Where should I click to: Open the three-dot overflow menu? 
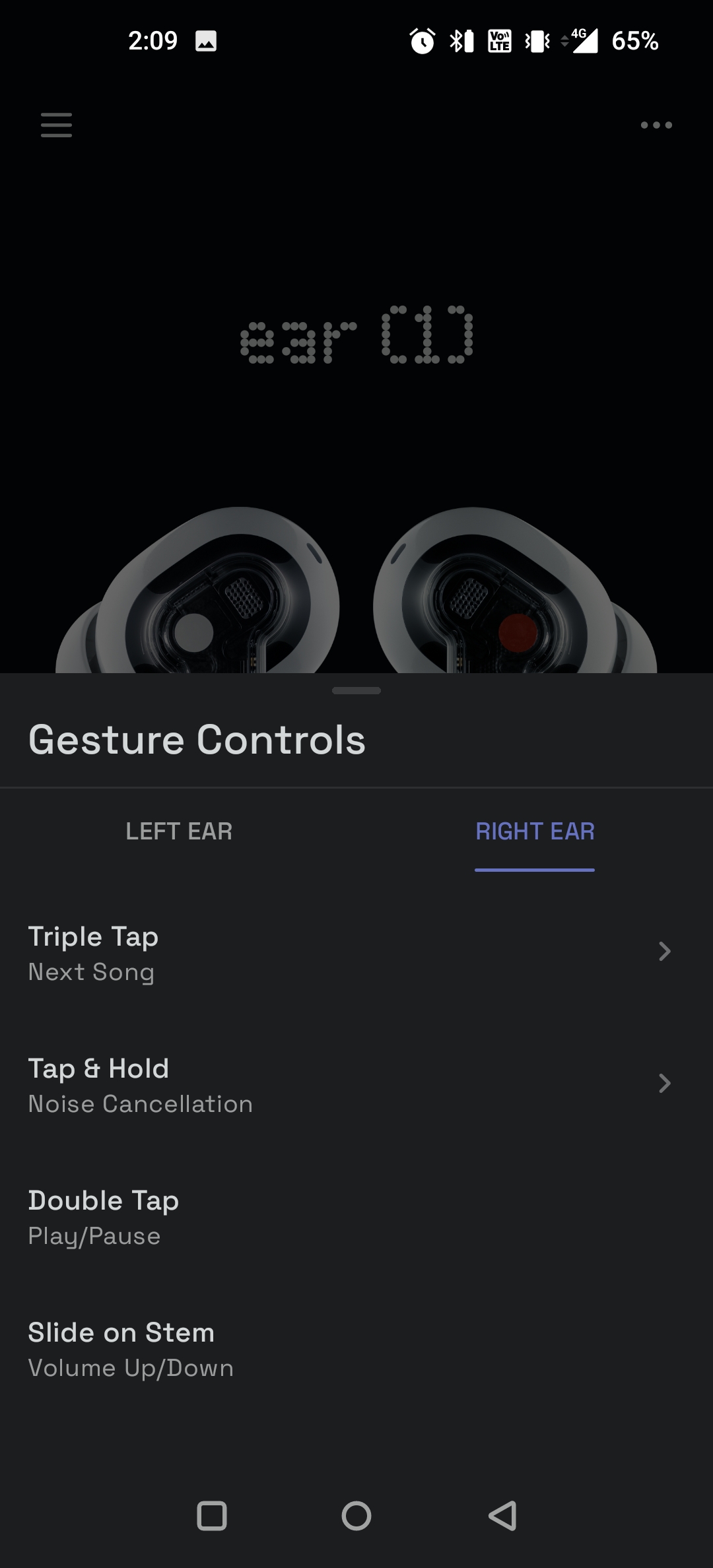[656, 125]
